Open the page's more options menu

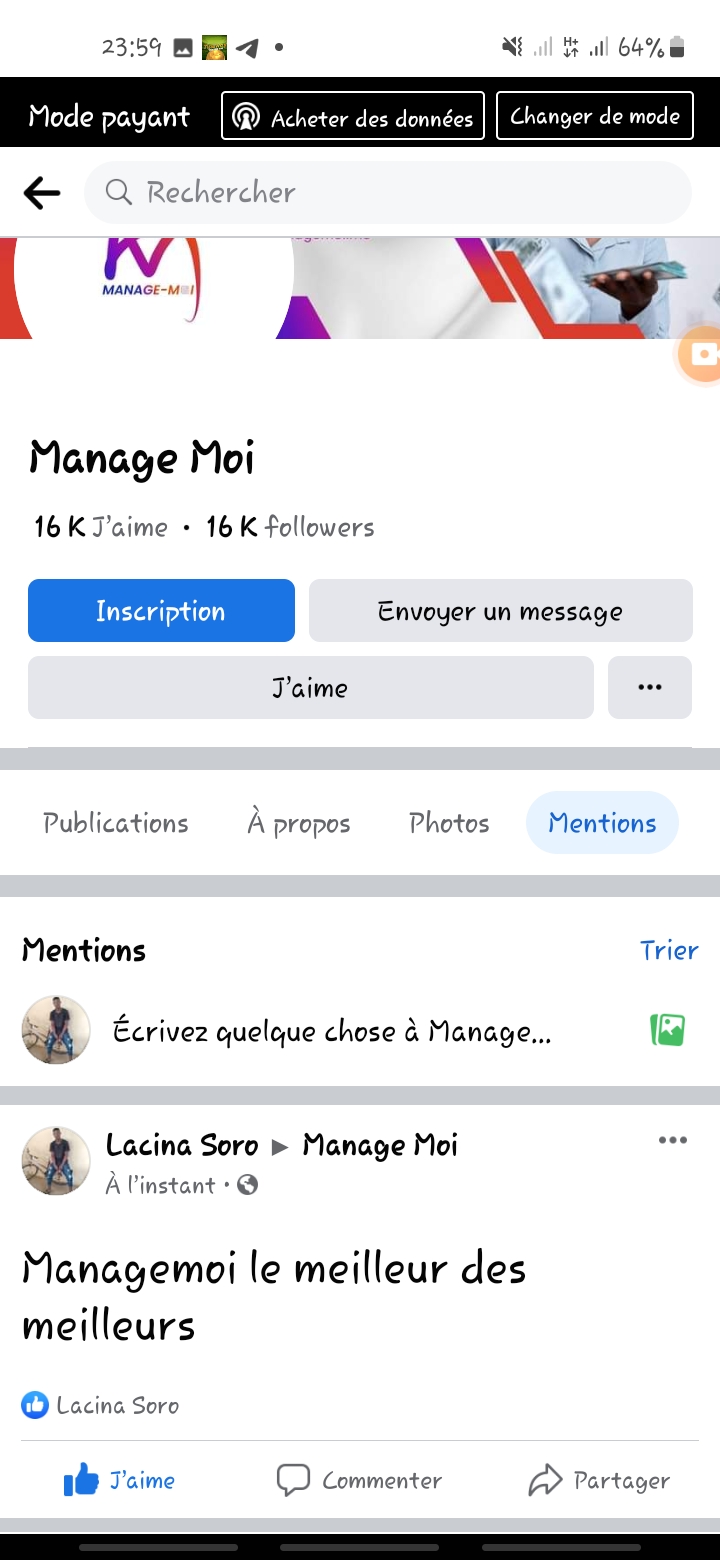[x=650, y=688]
